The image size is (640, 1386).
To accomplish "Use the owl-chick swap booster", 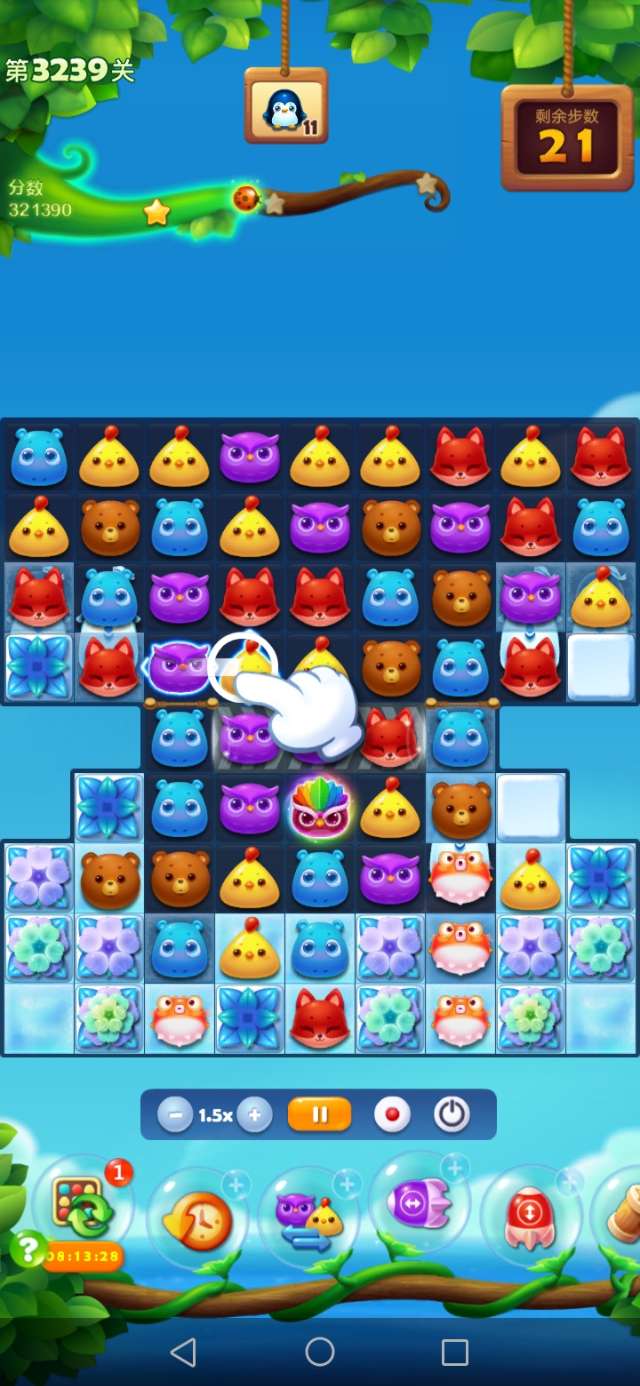I will click(309, 1215).
